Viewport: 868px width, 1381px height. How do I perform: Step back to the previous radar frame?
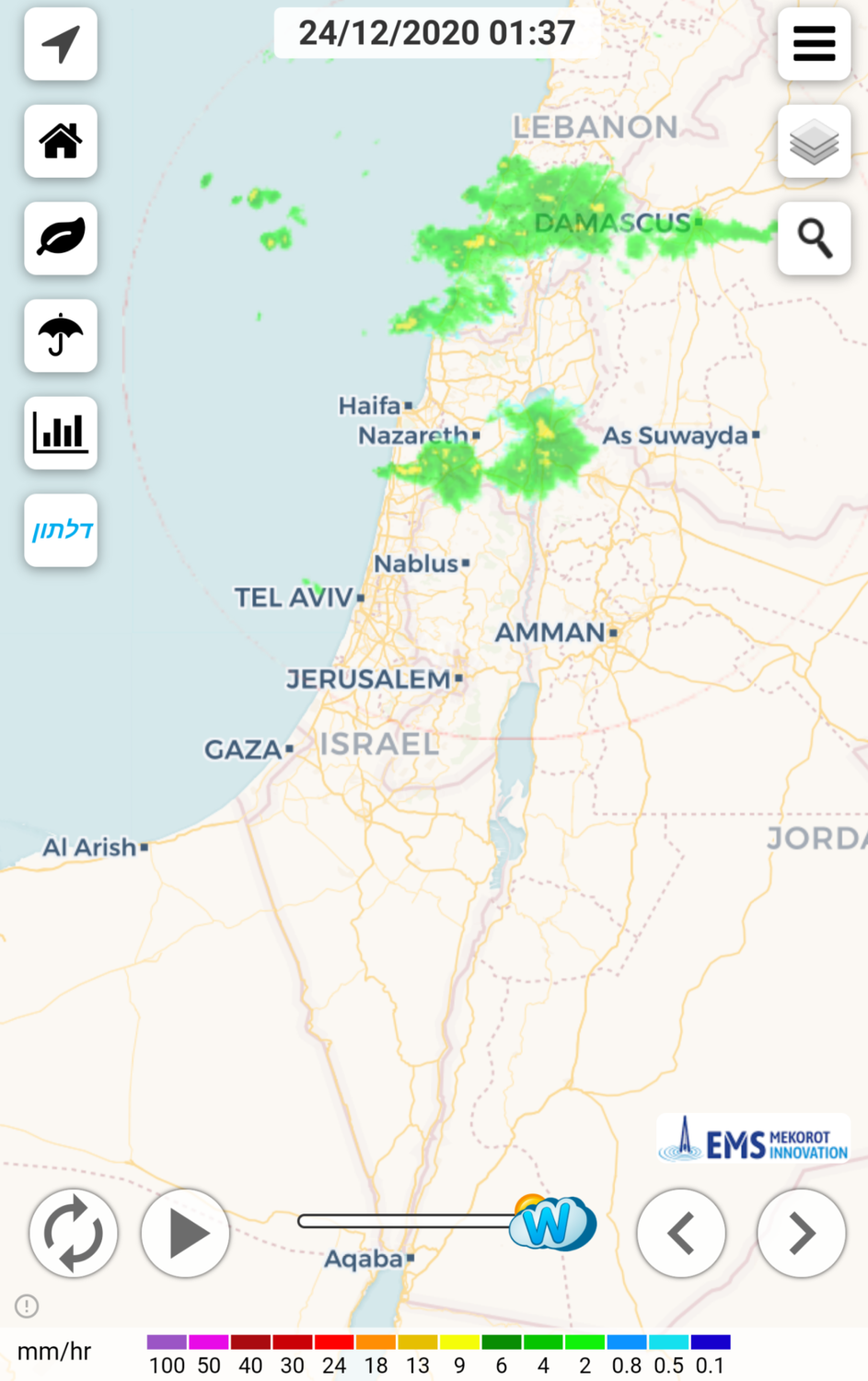[x=681, y=1233]
